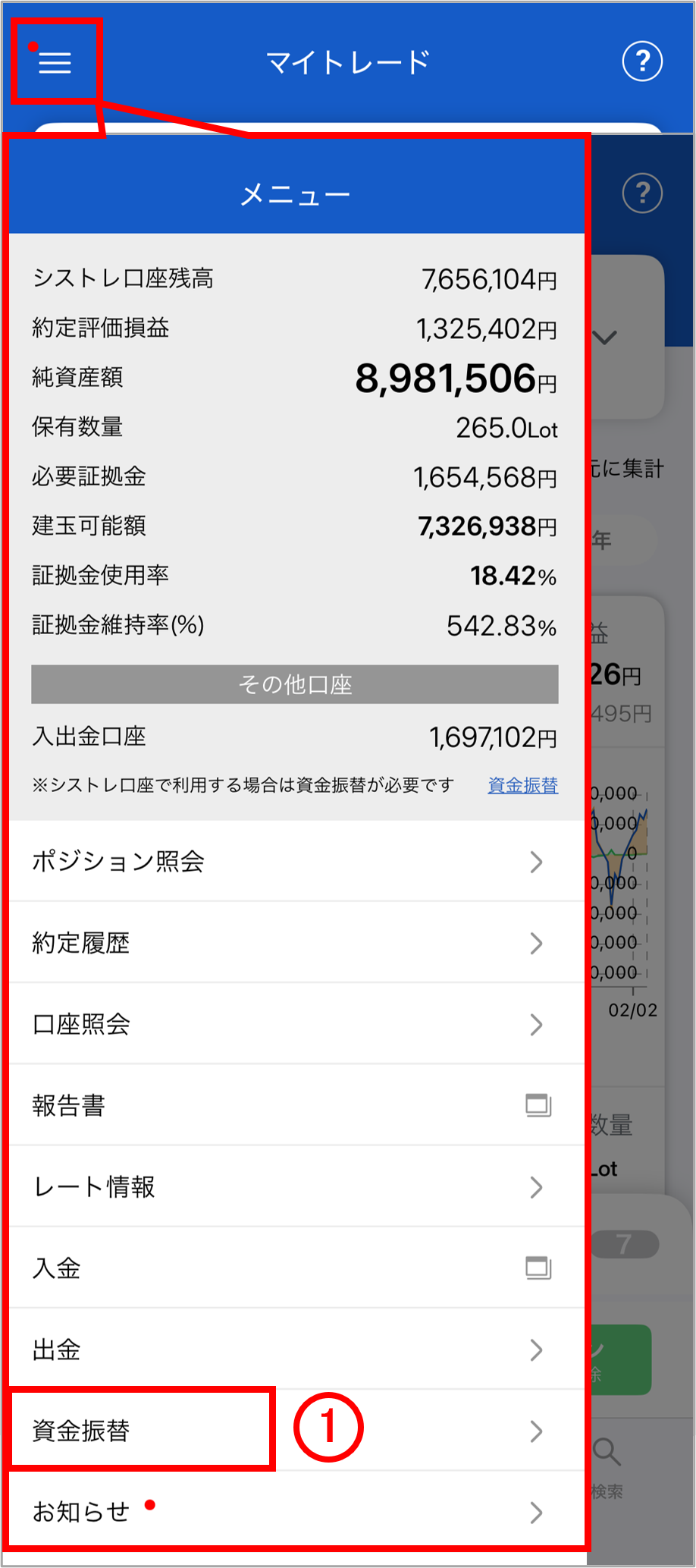Screen dimensions: 696x1568
Task: Open the help icon in the マイトレード header
Action: tap(642, 61)
